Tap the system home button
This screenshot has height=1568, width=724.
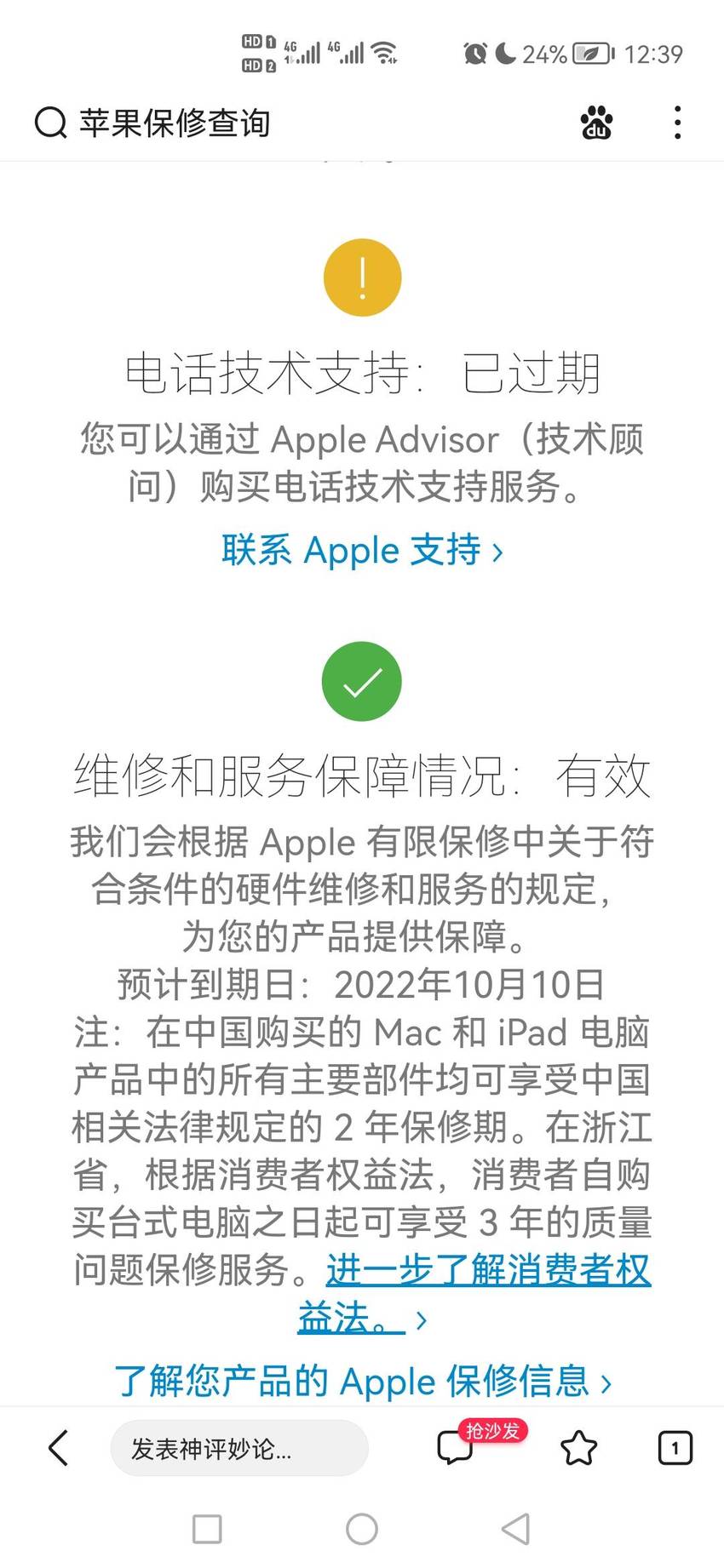[362, 1529]
